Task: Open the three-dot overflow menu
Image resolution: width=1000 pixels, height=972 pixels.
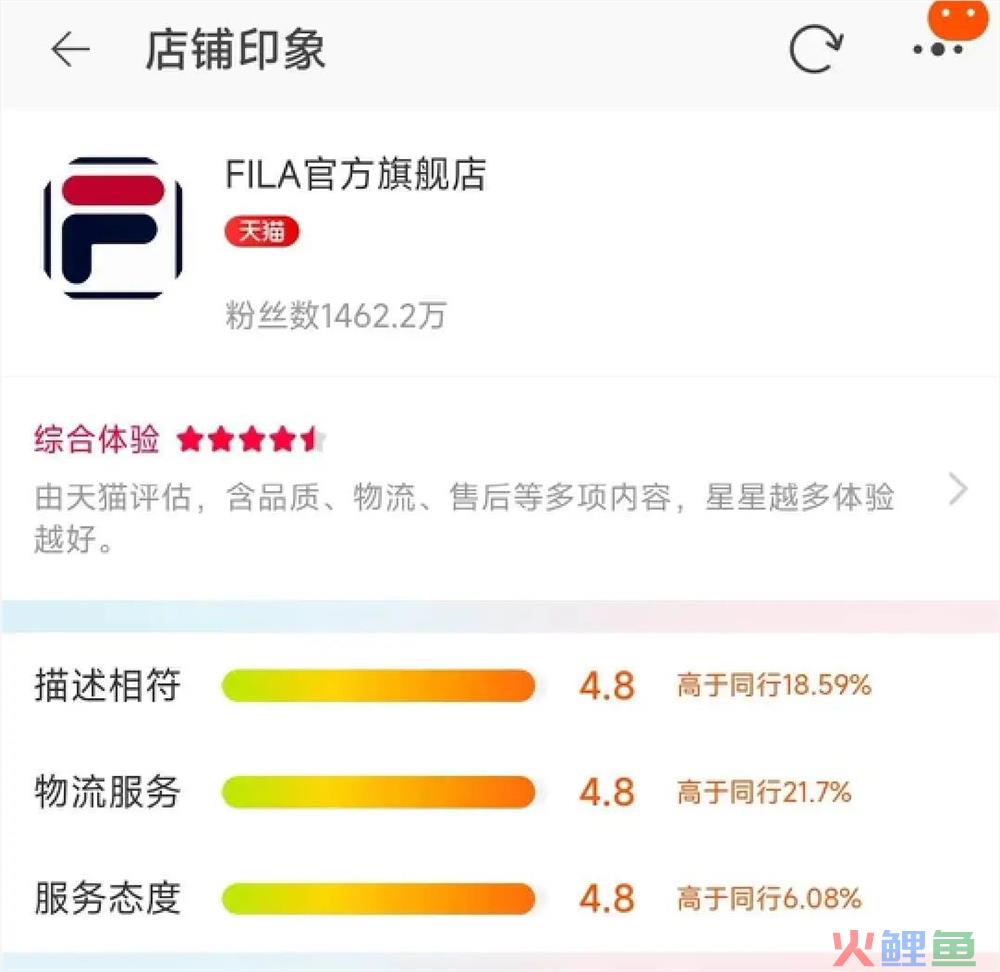Action: 940,49
